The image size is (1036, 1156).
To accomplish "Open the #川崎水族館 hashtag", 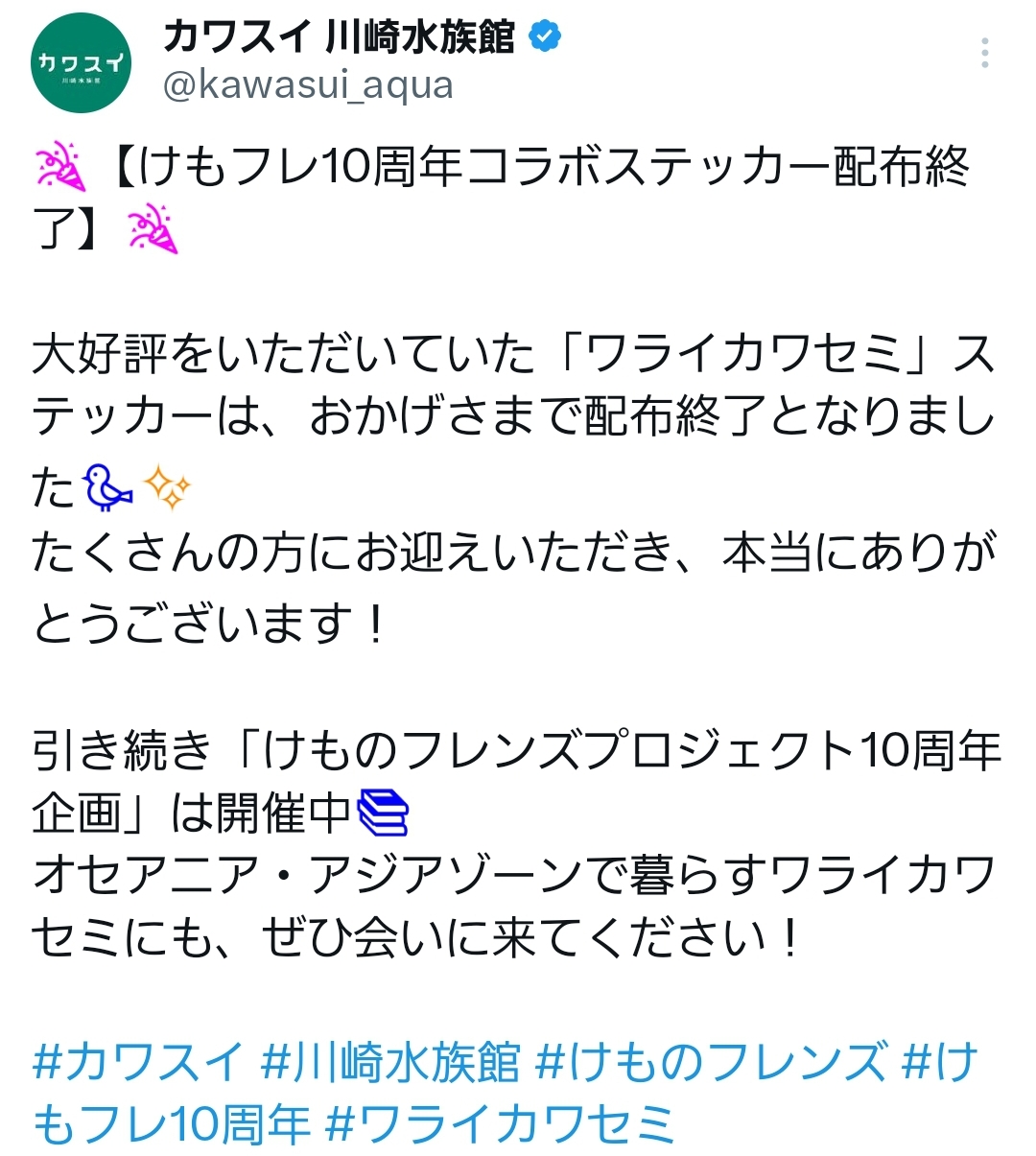I will point(390,1062).
